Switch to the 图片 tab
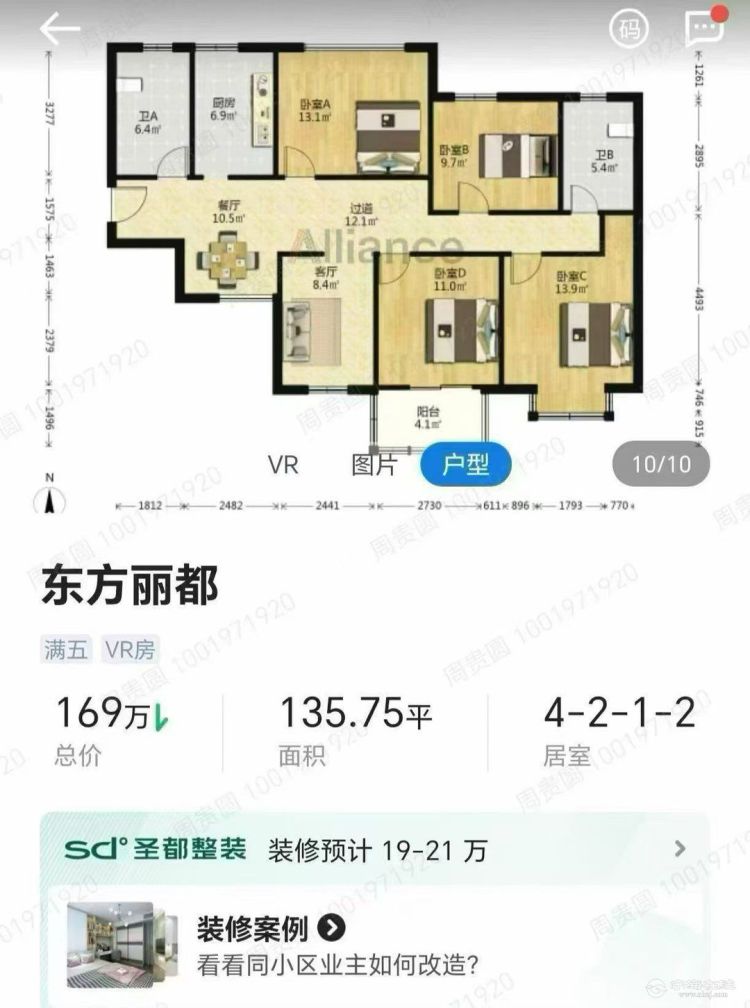 click(374, 464)
